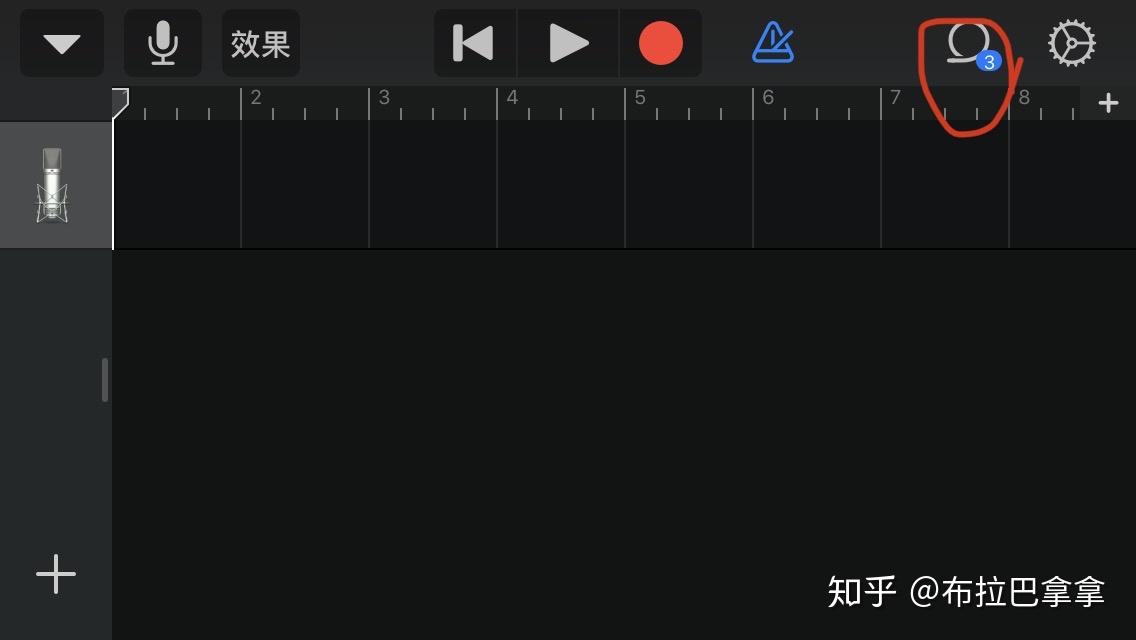This screenshot has width=1136, height=640.
Task: Open the microphone recorder view
Action: point(163,43)
